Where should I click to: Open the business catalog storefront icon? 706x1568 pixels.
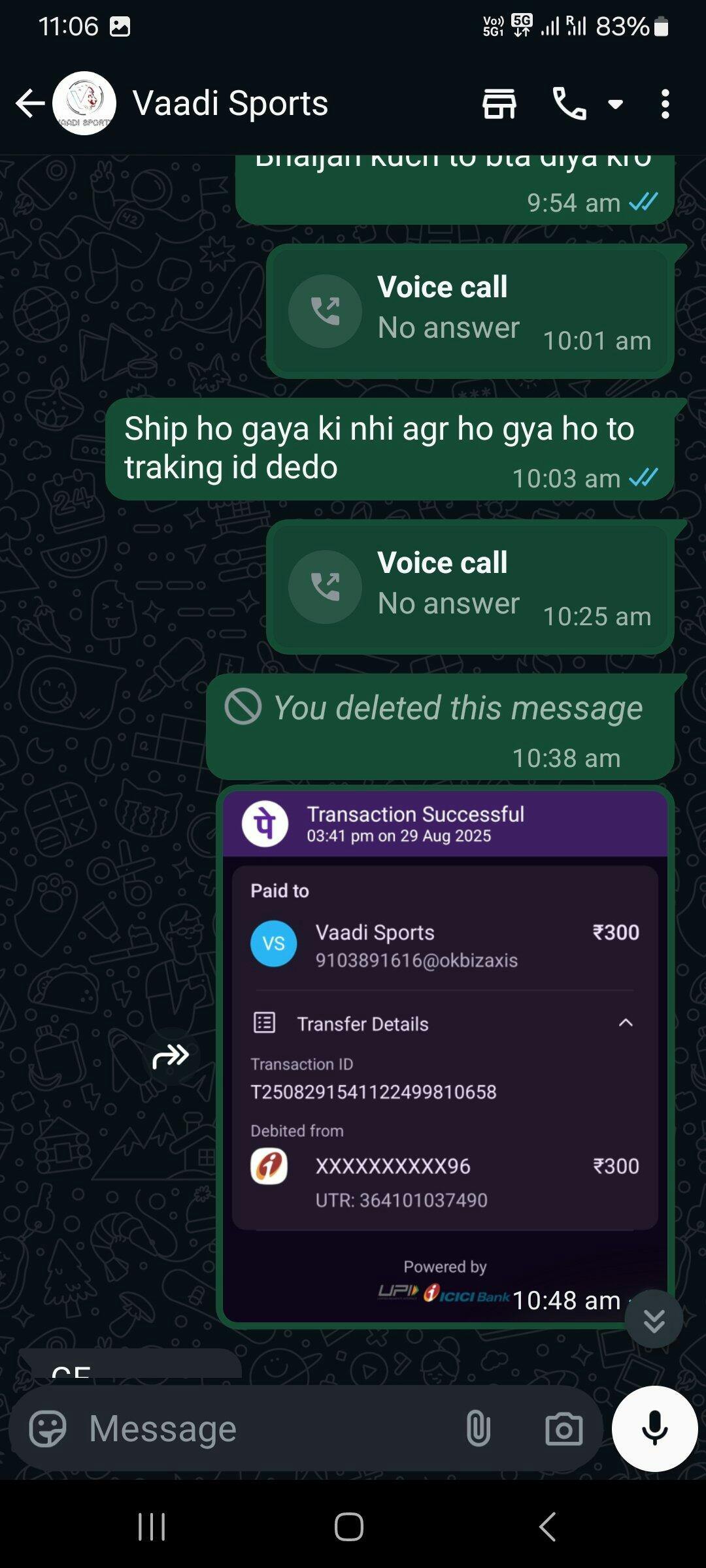click(x=499, y=103)
